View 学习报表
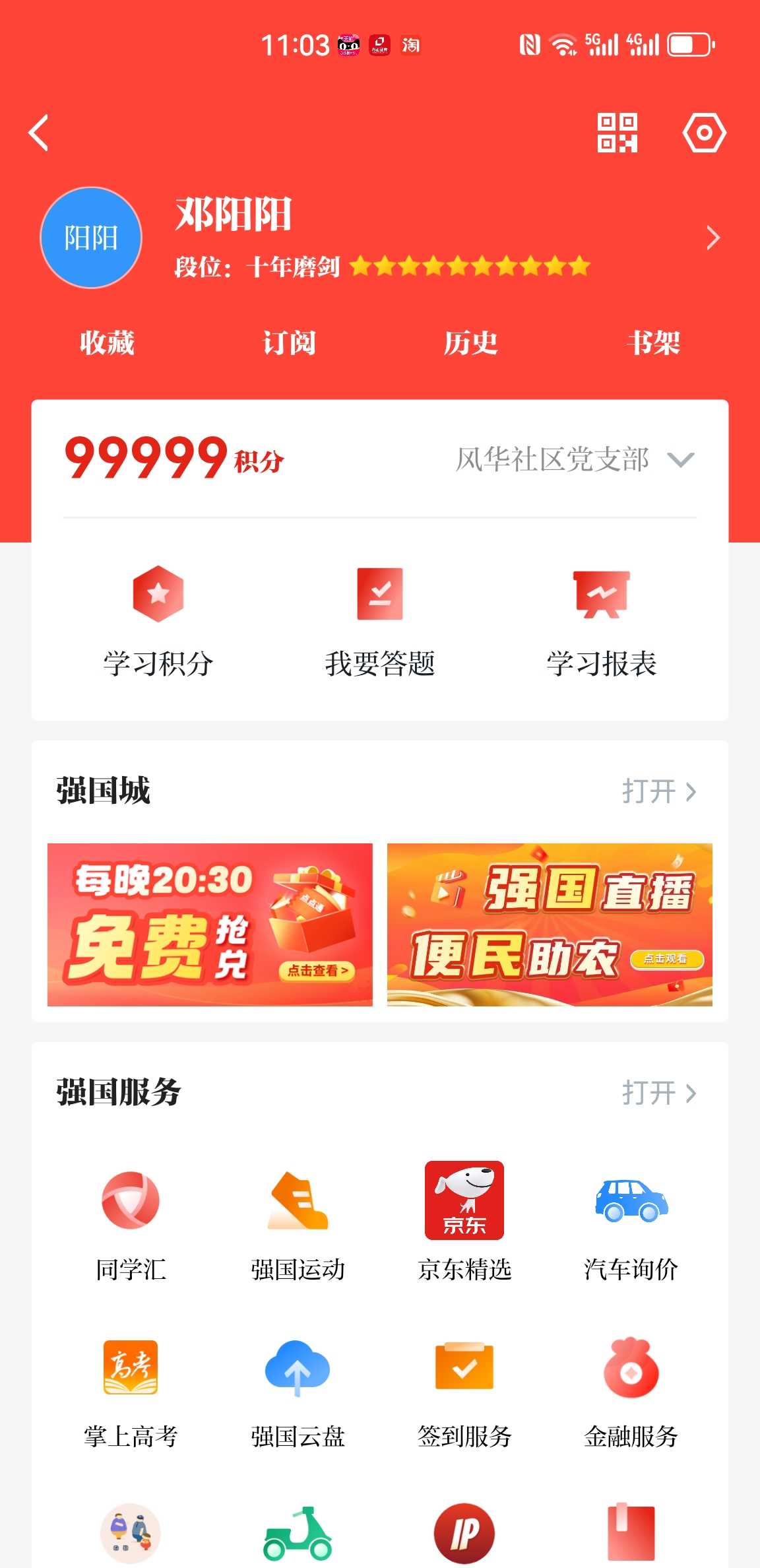Image resolution: width=760 pixels, height=1568 pixels. click(x=601, y=620)
